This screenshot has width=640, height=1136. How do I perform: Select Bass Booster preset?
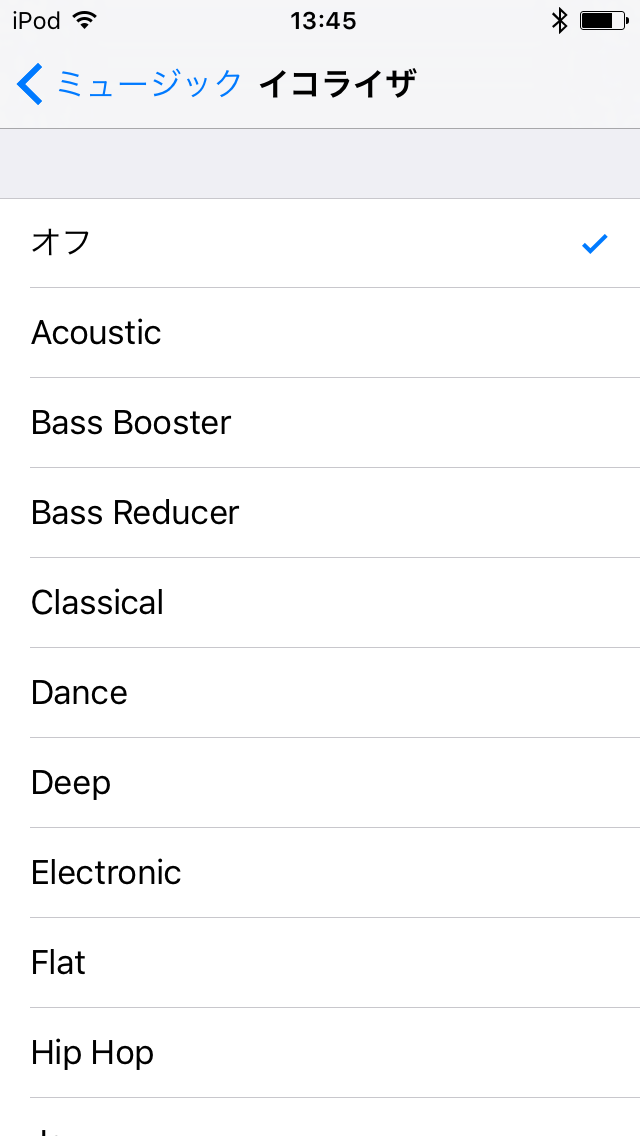pos(320,422)
